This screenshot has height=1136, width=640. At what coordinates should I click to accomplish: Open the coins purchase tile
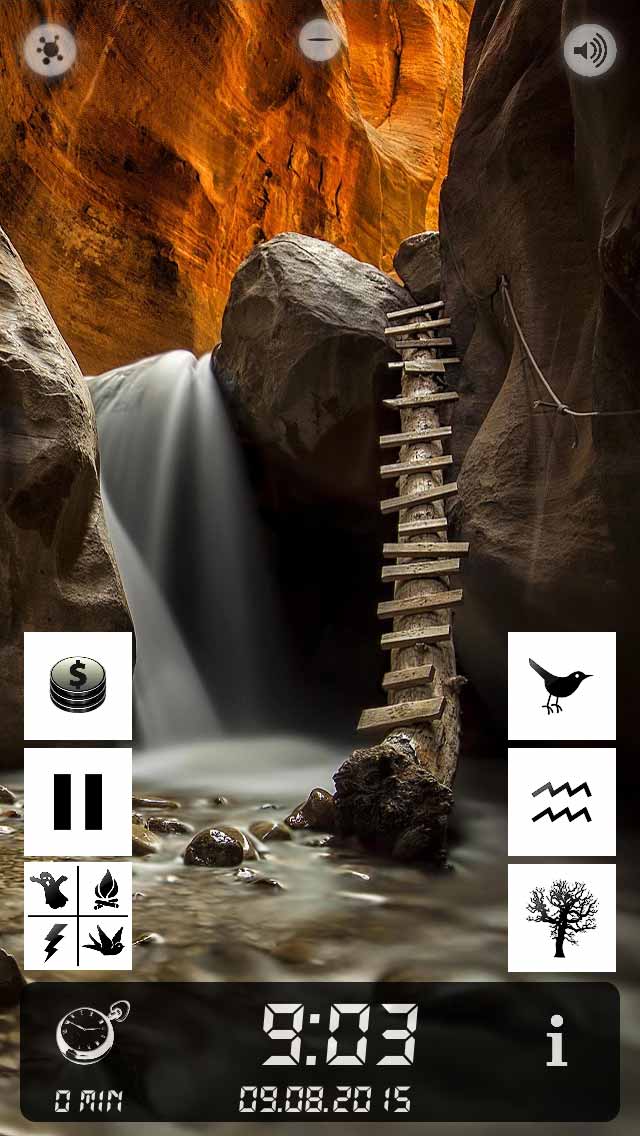[x=78, y=685]
